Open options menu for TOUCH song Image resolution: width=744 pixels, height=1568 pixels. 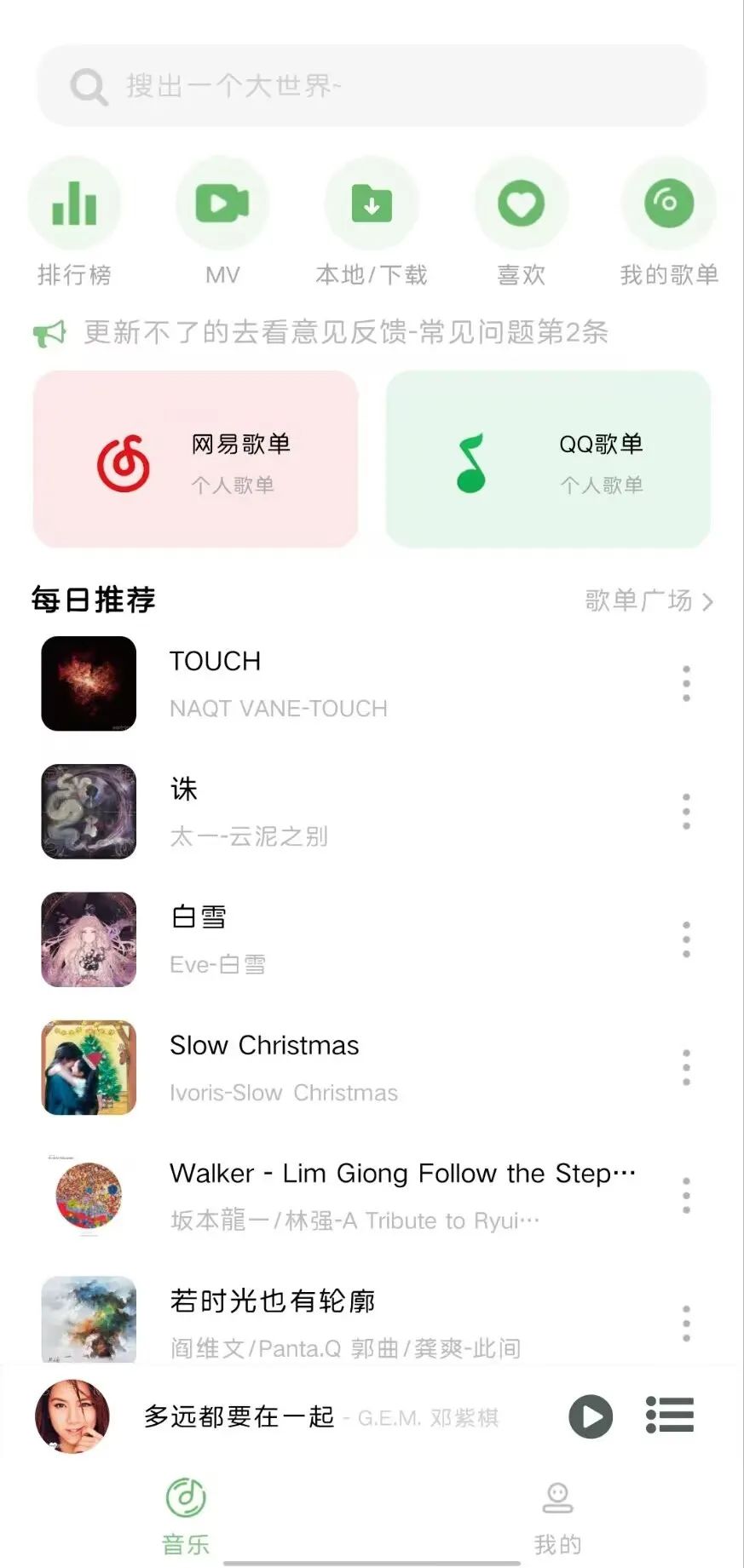click(x=686, y=684)
